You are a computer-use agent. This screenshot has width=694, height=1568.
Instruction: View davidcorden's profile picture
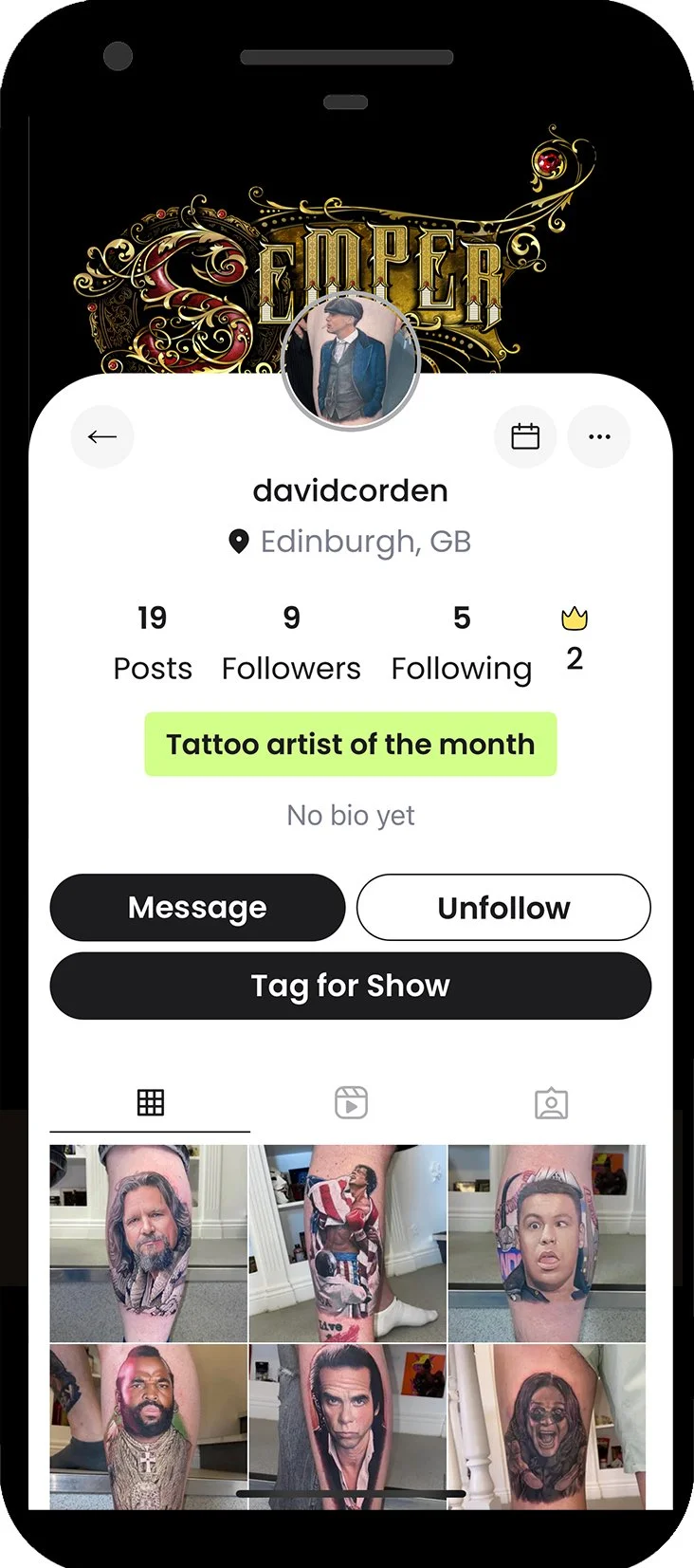(x=351, y=360)
